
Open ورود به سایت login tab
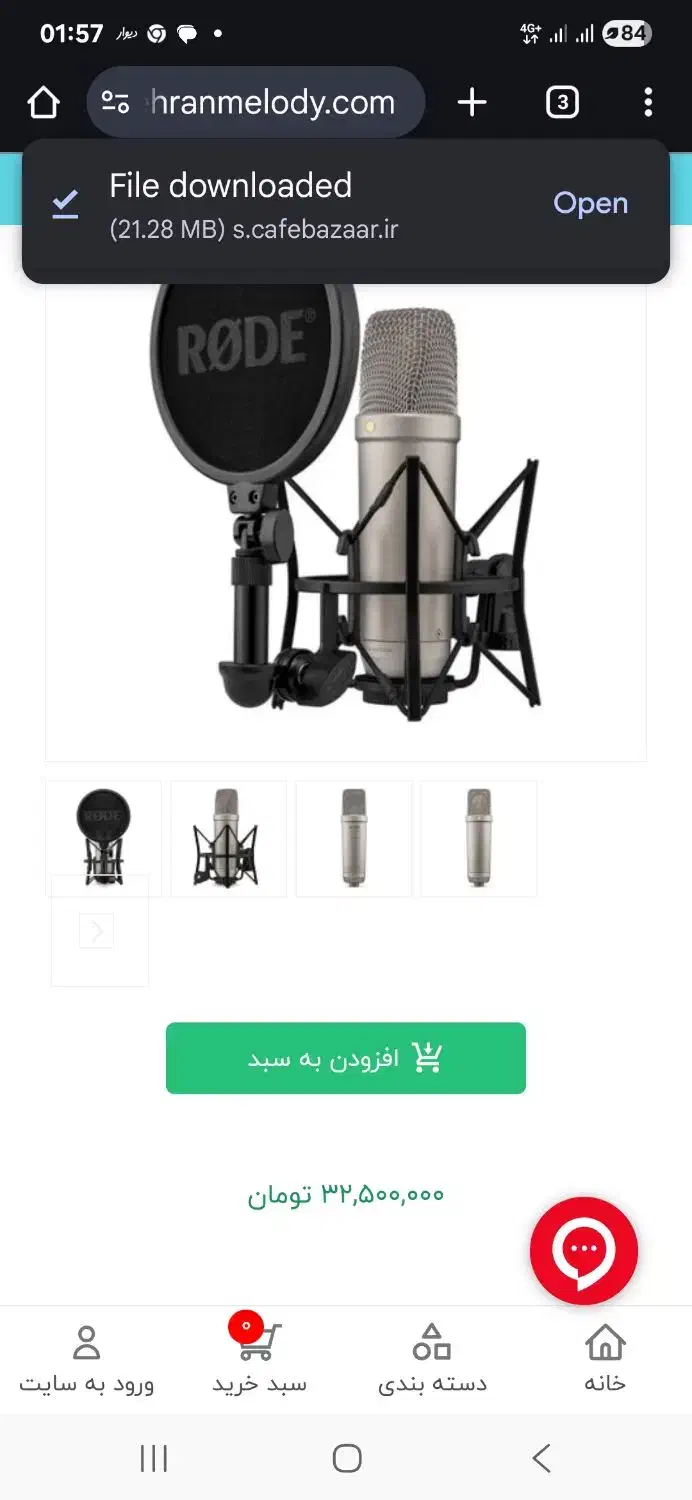pyautogui.click(x=87, y=1358)
